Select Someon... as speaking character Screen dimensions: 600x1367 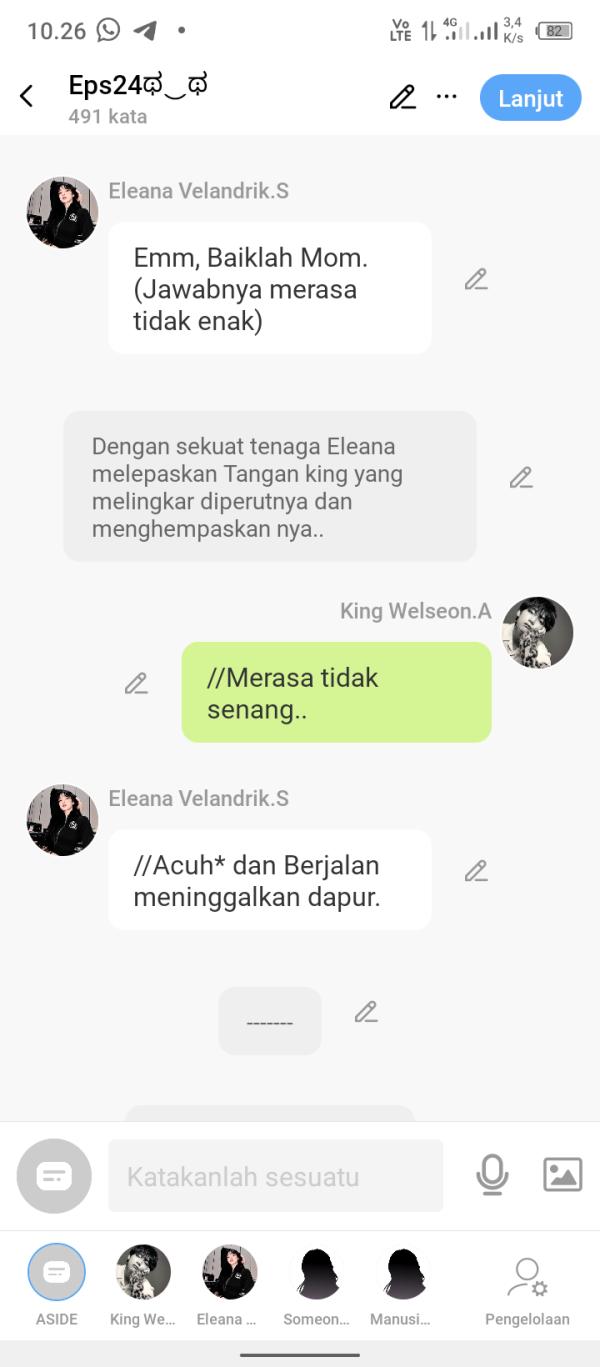click(316, 1273)
